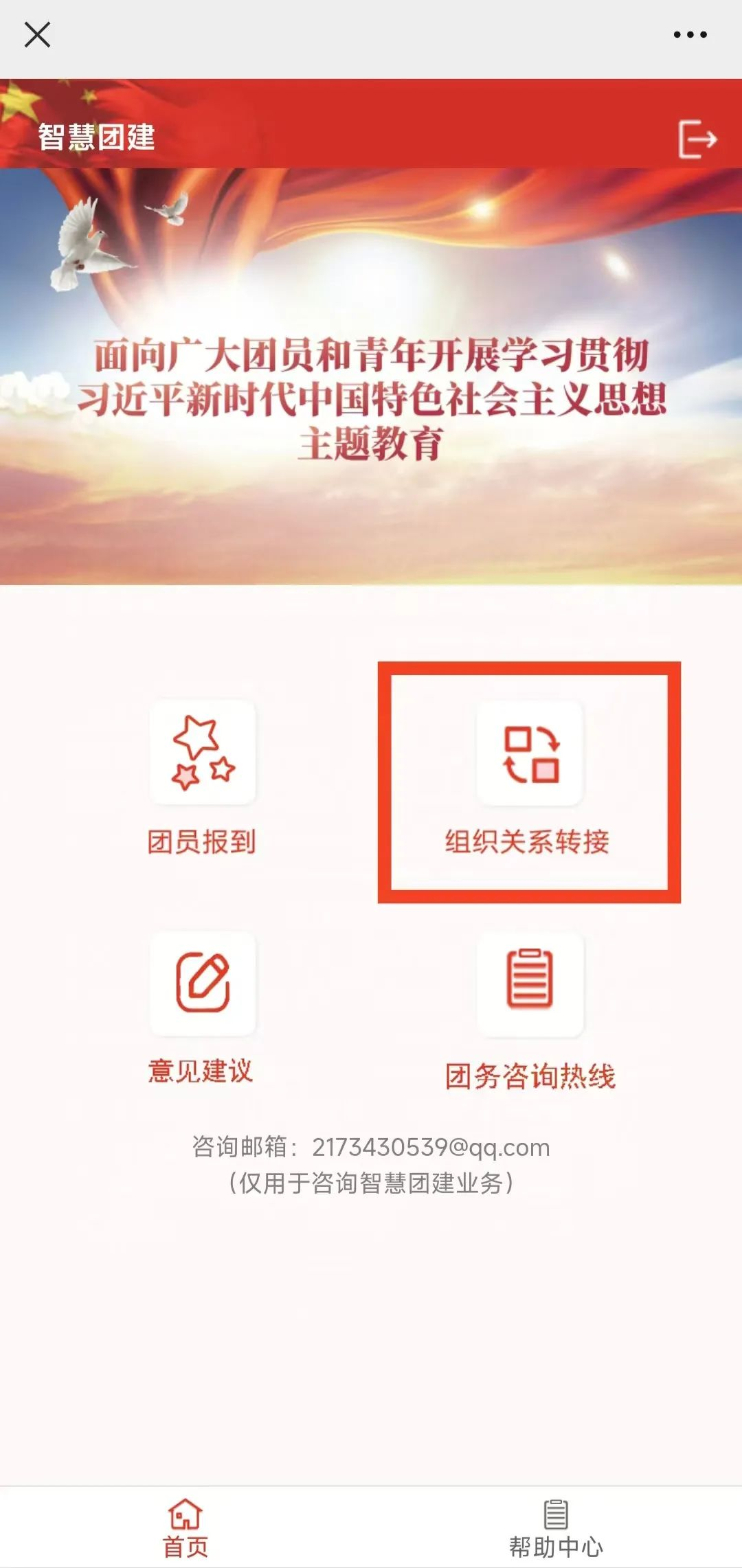This screenshot has height=1568, width=742.
Task: Open 团务咨询热线 hotline info
Action: (530, 1010)
